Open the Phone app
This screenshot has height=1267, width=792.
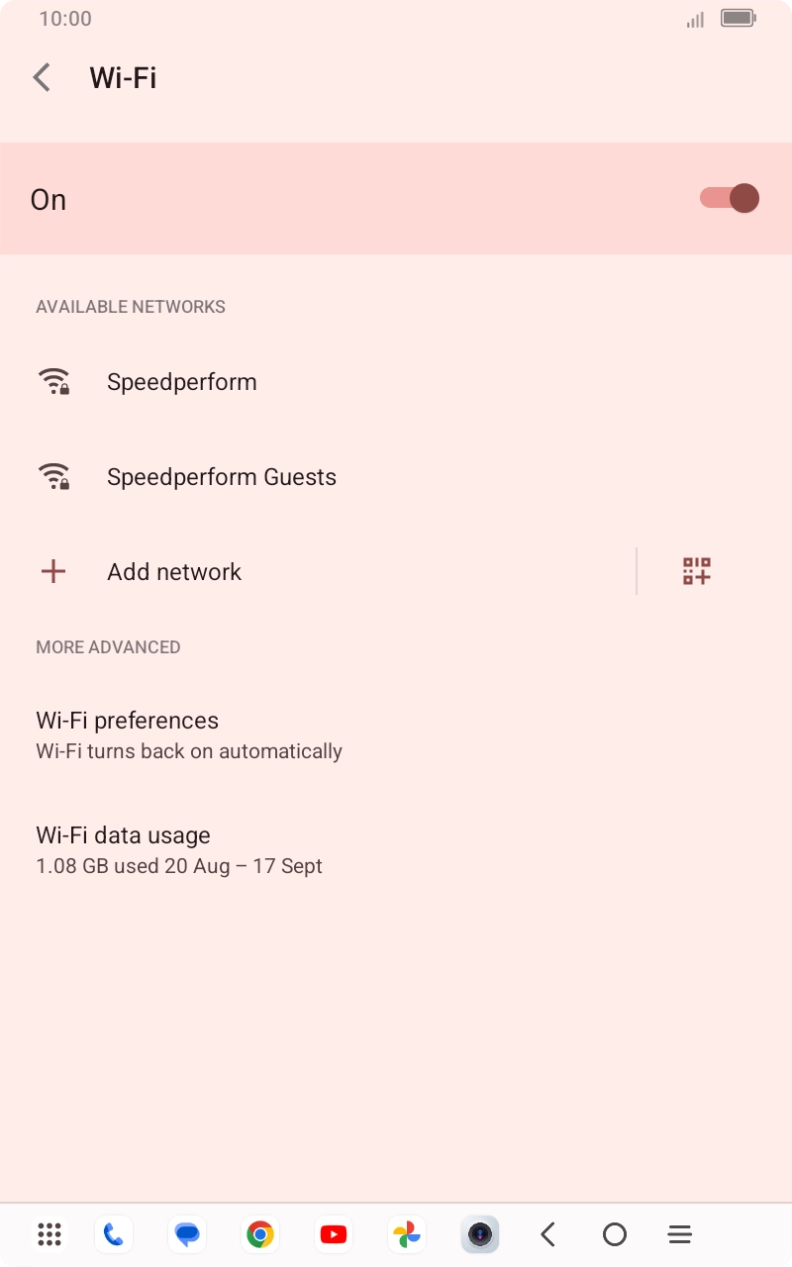coord(113,1234)
